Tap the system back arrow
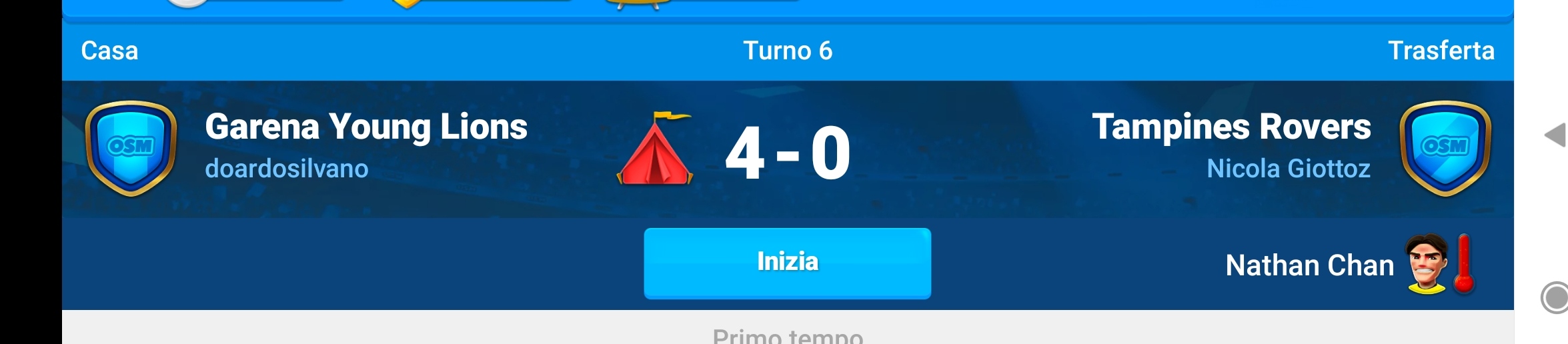 point(1555,135)
